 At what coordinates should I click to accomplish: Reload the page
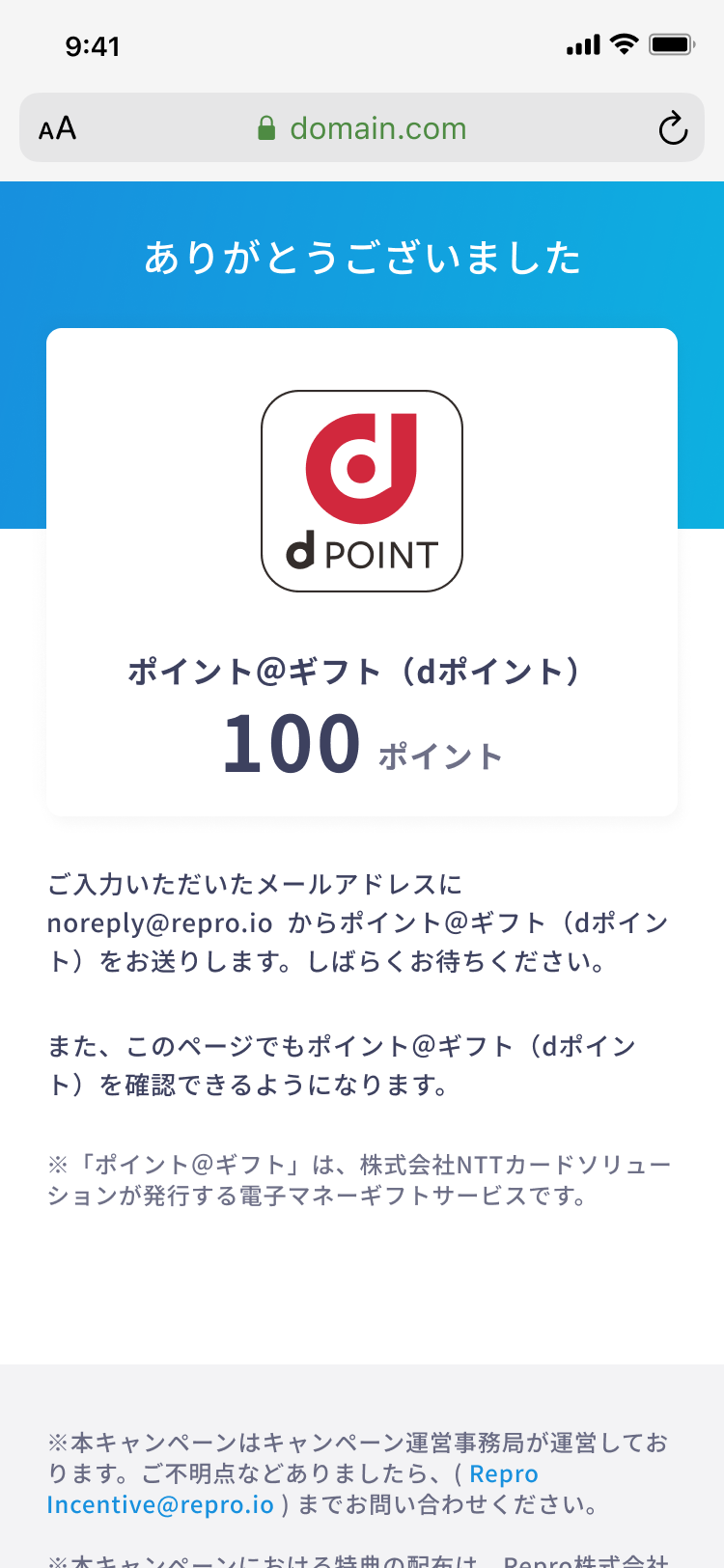click(673, 128)
